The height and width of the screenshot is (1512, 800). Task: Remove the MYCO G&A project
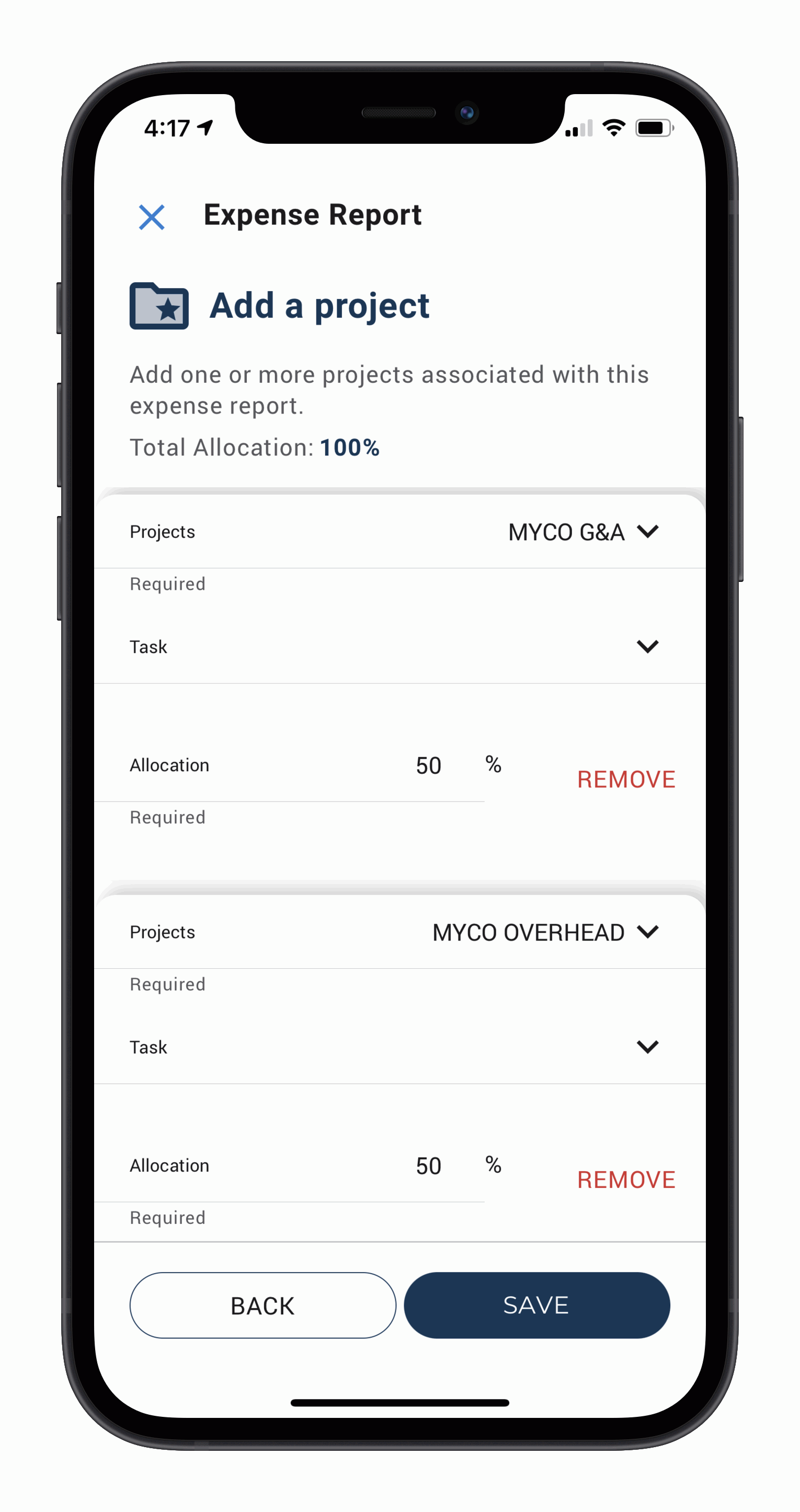click(626, 780)
